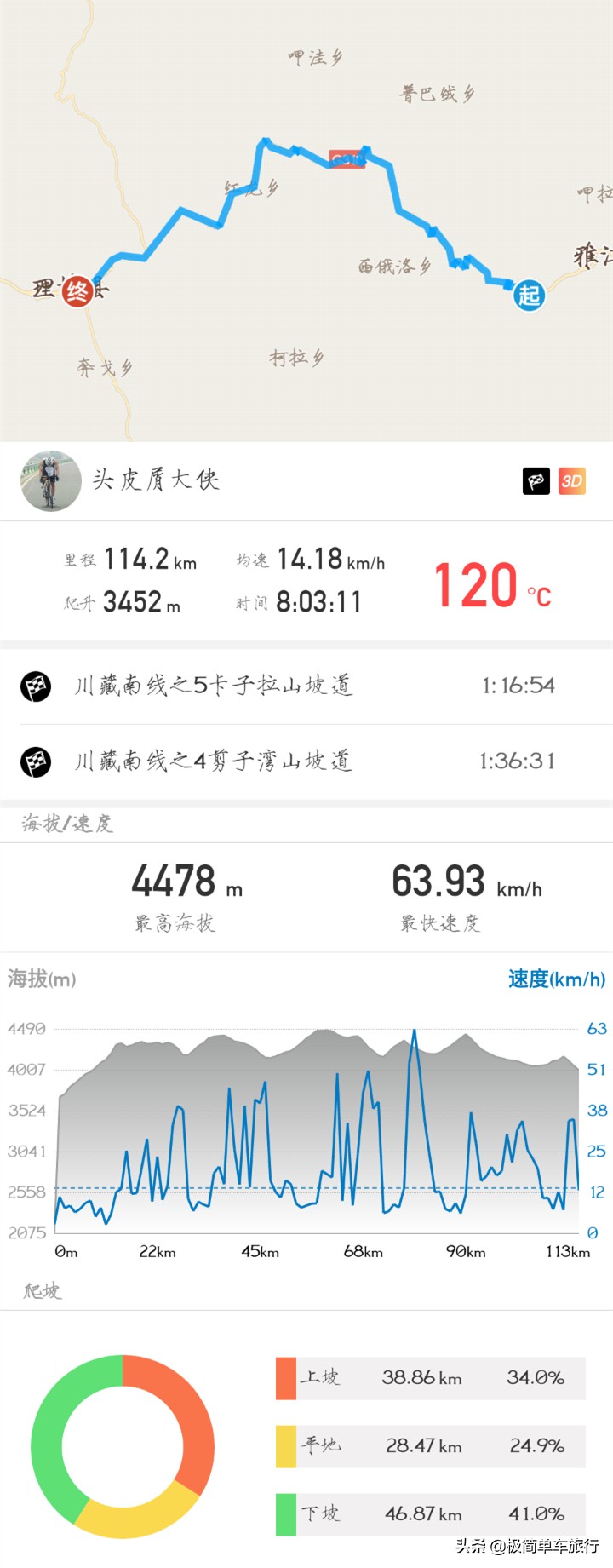Open the 3D route view
613x1568 pixels.
[572, 482]
